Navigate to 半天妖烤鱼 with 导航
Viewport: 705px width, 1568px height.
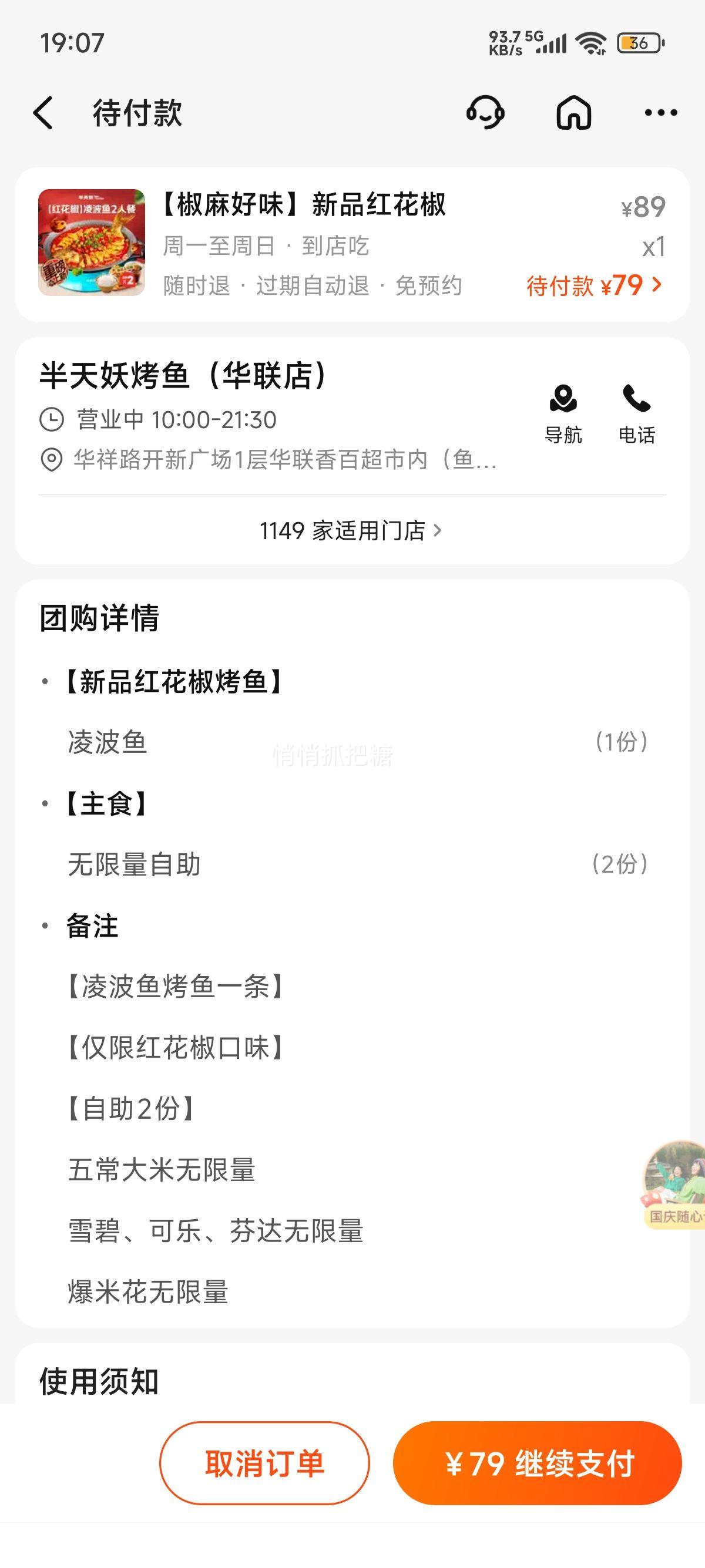[563, 413]
